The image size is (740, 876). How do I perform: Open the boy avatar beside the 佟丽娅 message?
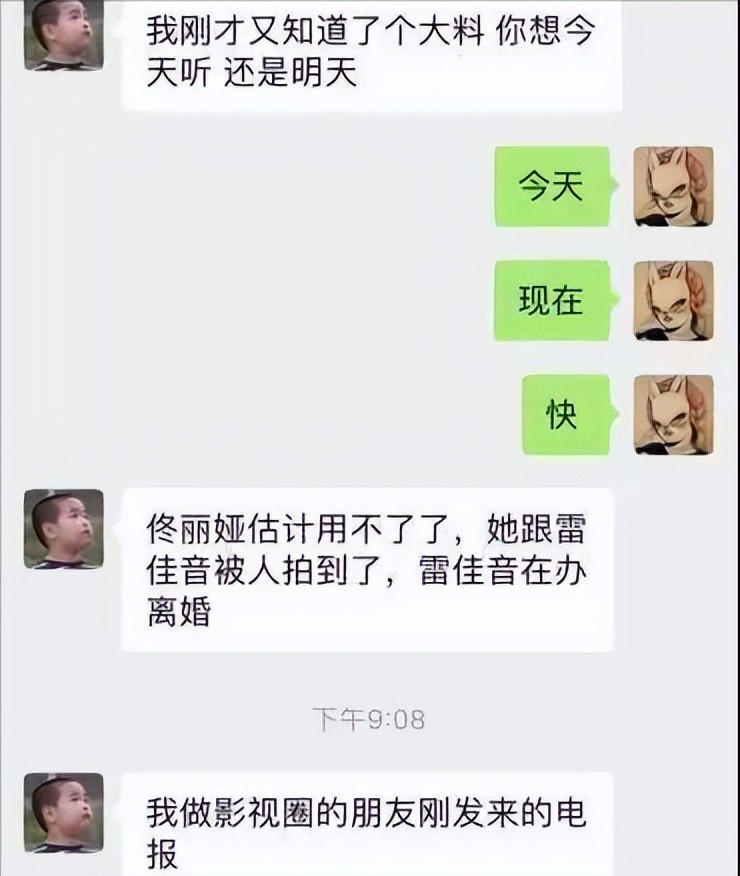(64, 528)
